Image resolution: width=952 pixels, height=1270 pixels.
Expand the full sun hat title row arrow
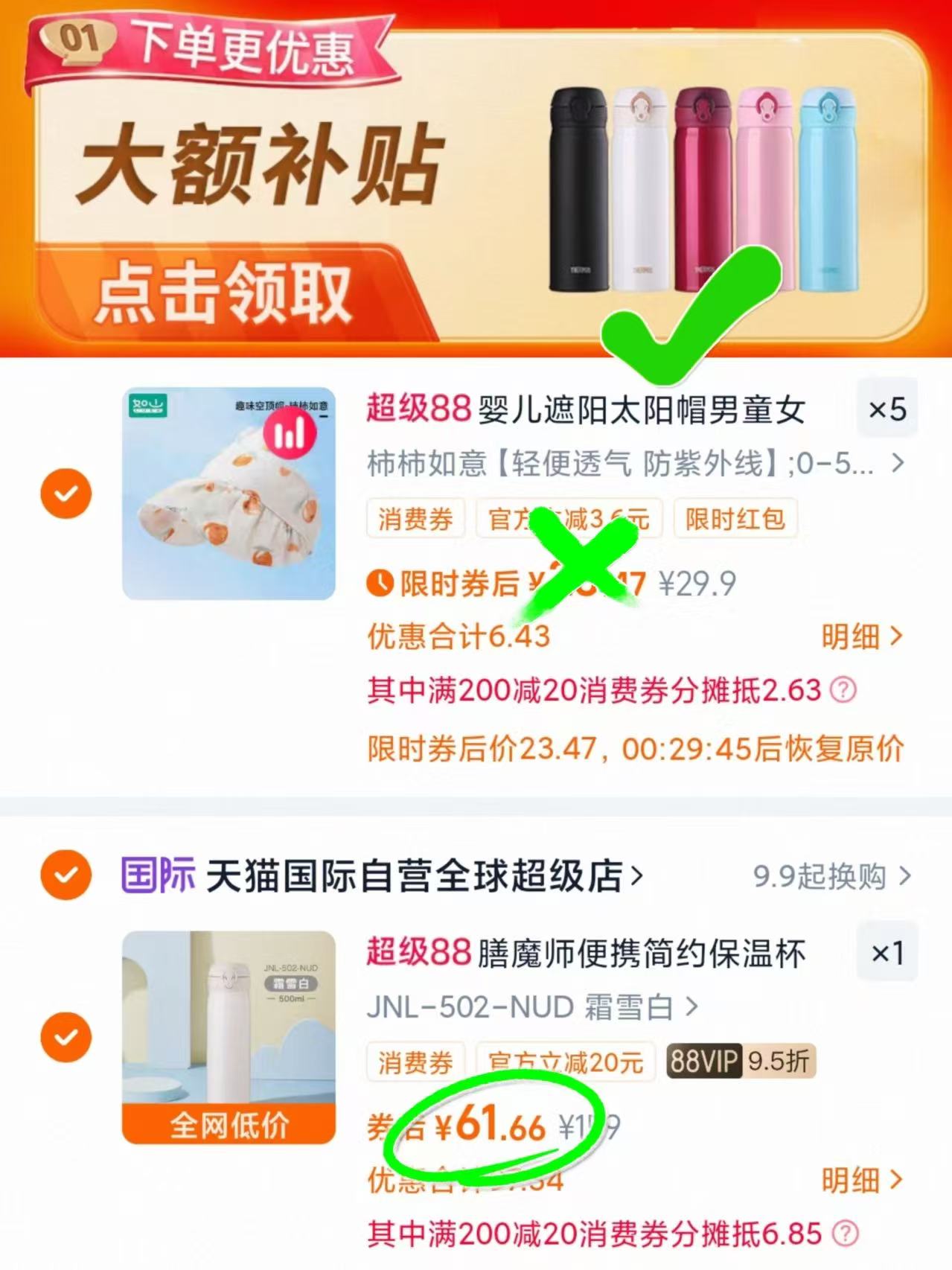[x=897, y=464]
